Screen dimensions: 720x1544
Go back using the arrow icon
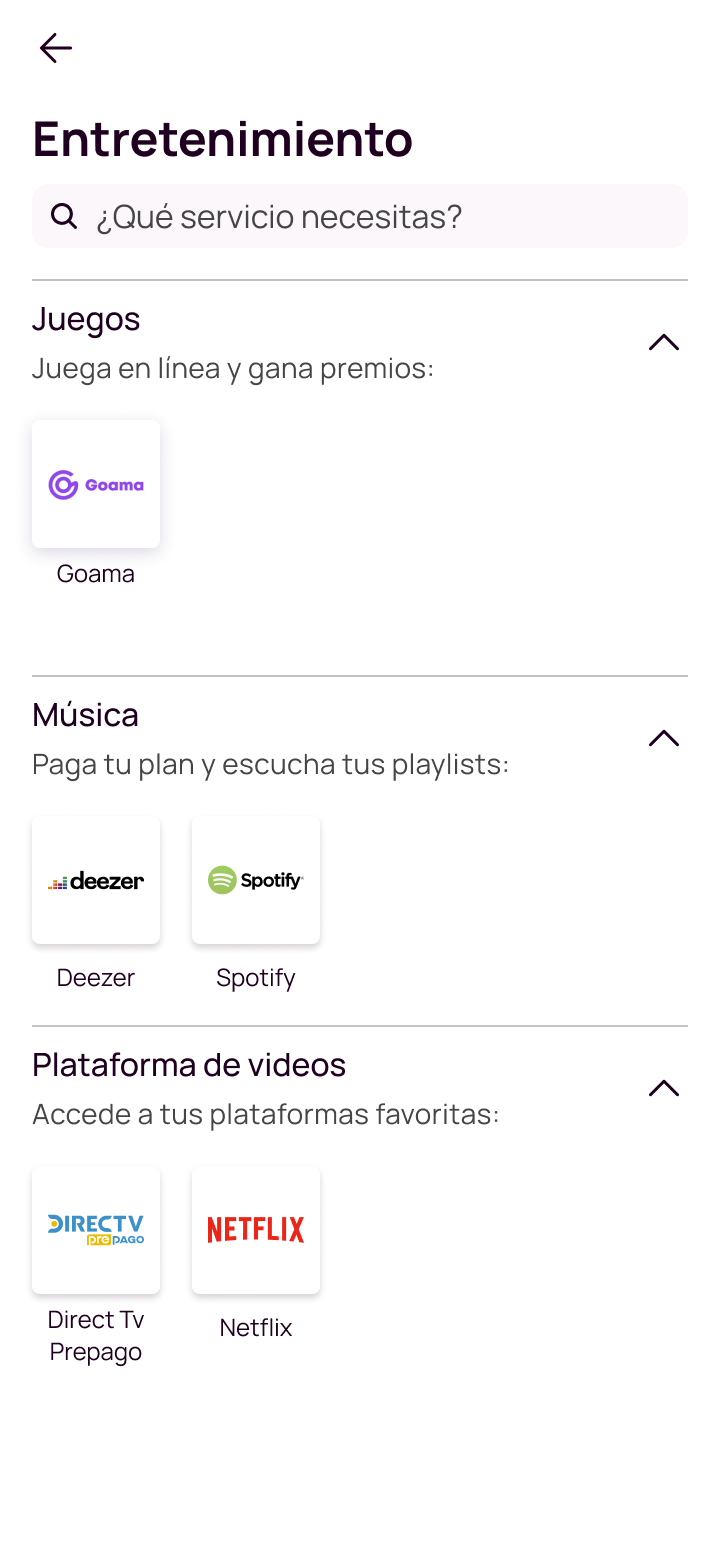tap(55, 48)
